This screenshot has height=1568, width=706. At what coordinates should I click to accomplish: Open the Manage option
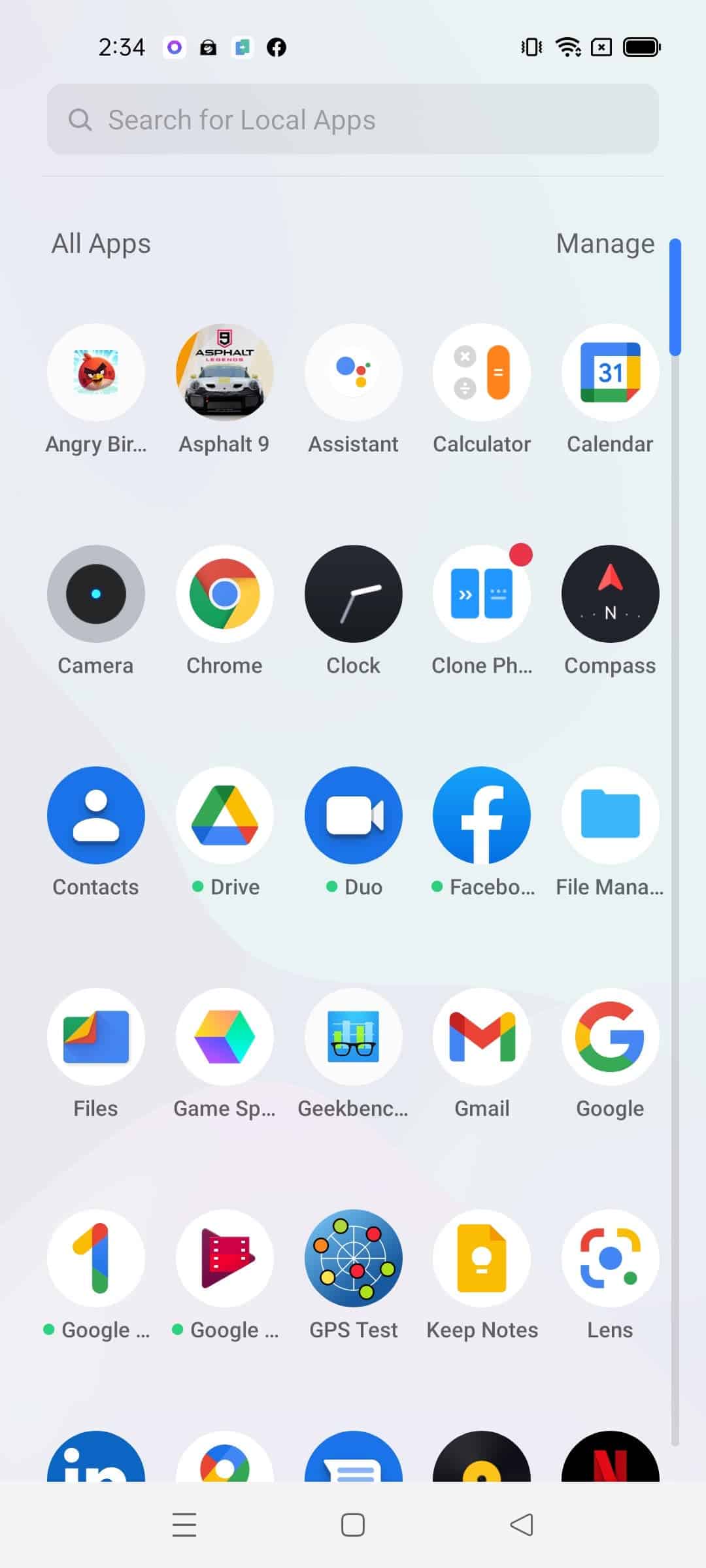tap(605, 244)
